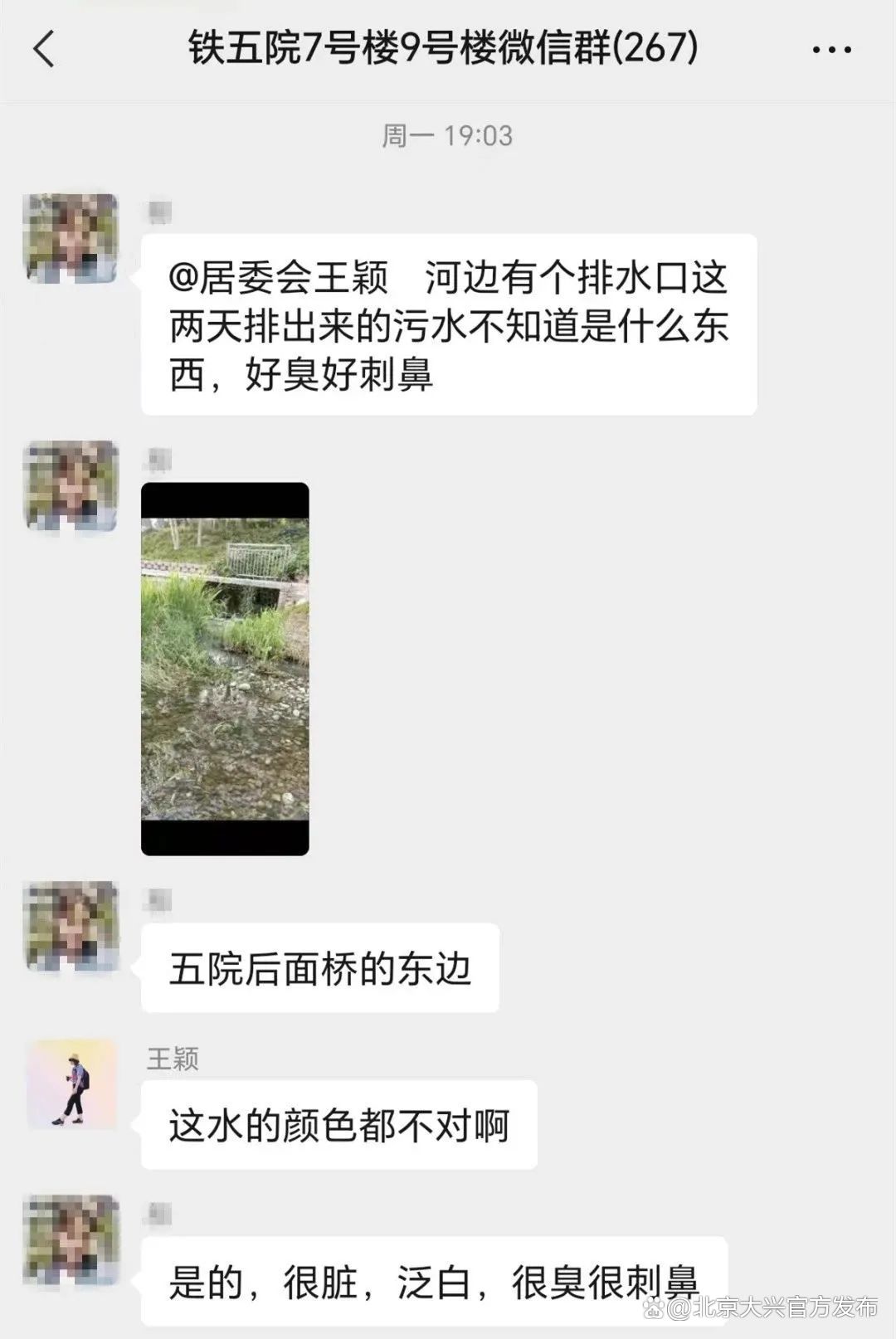This screenshot has width=896, height=1339.
Task: Open the group chat's three-dot menu
Action: coord(831,50)
